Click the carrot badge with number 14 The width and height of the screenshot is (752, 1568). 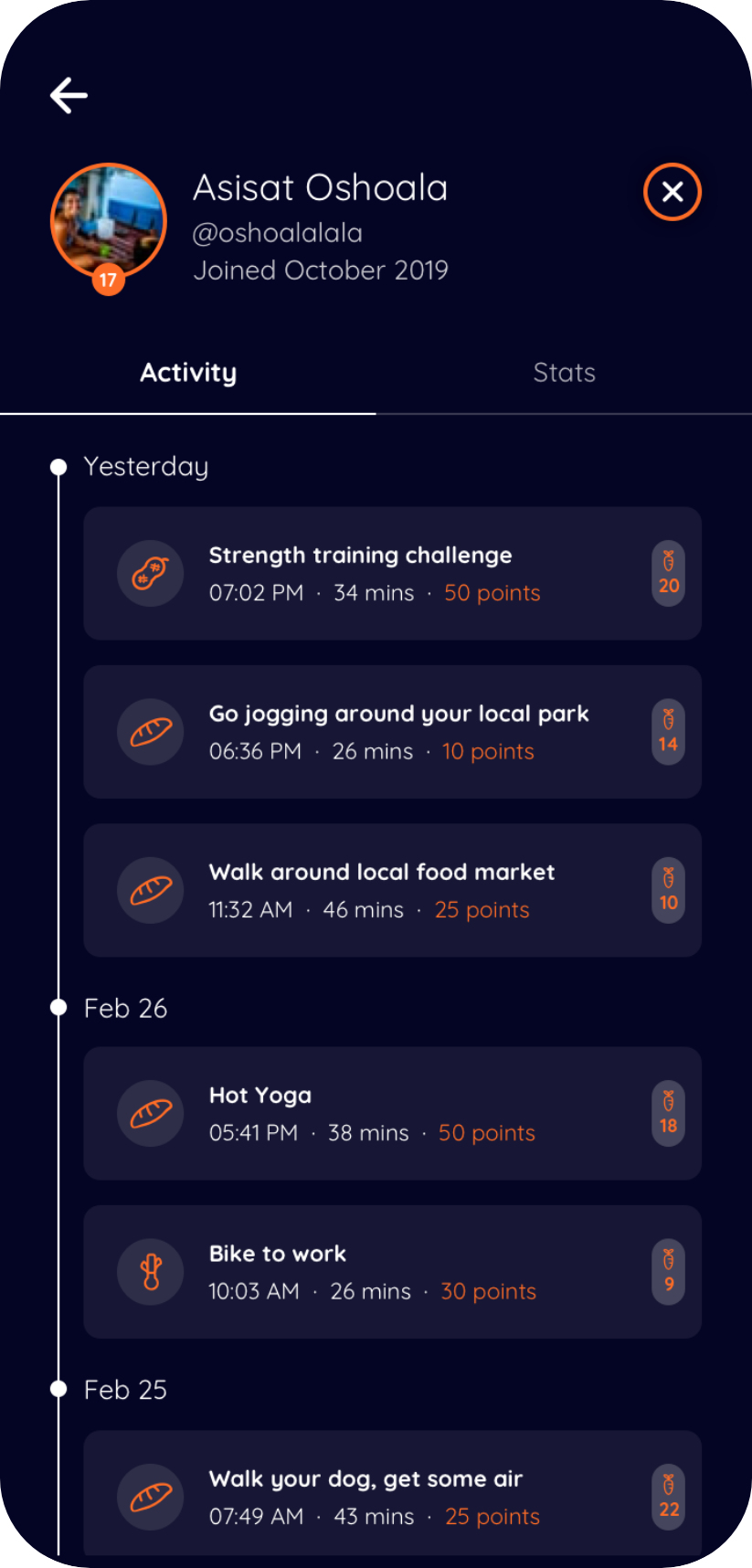click(x=668, y=731)
